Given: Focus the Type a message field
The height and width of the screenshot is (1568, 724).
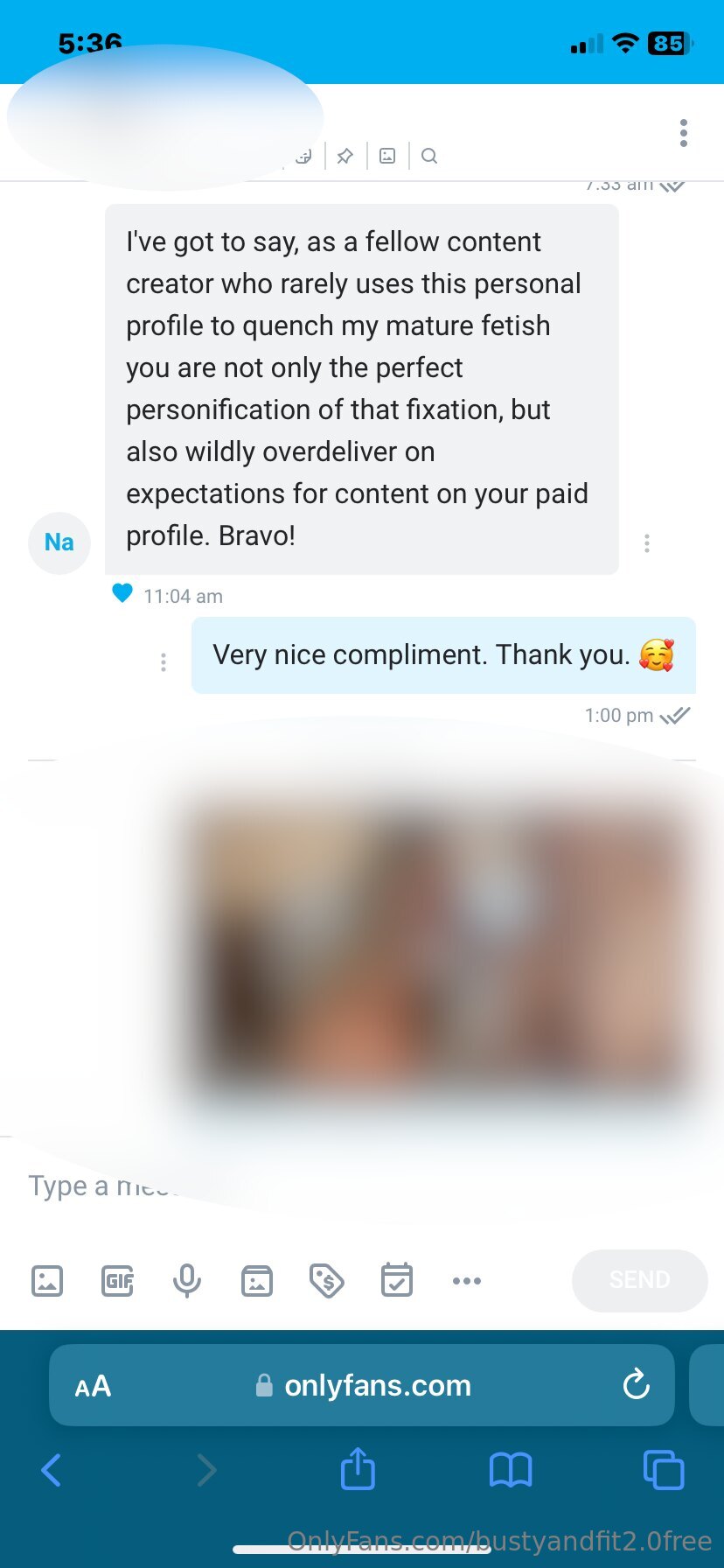Looking at the screenshot, I should pyautogui.click(x=262, y=1186).
